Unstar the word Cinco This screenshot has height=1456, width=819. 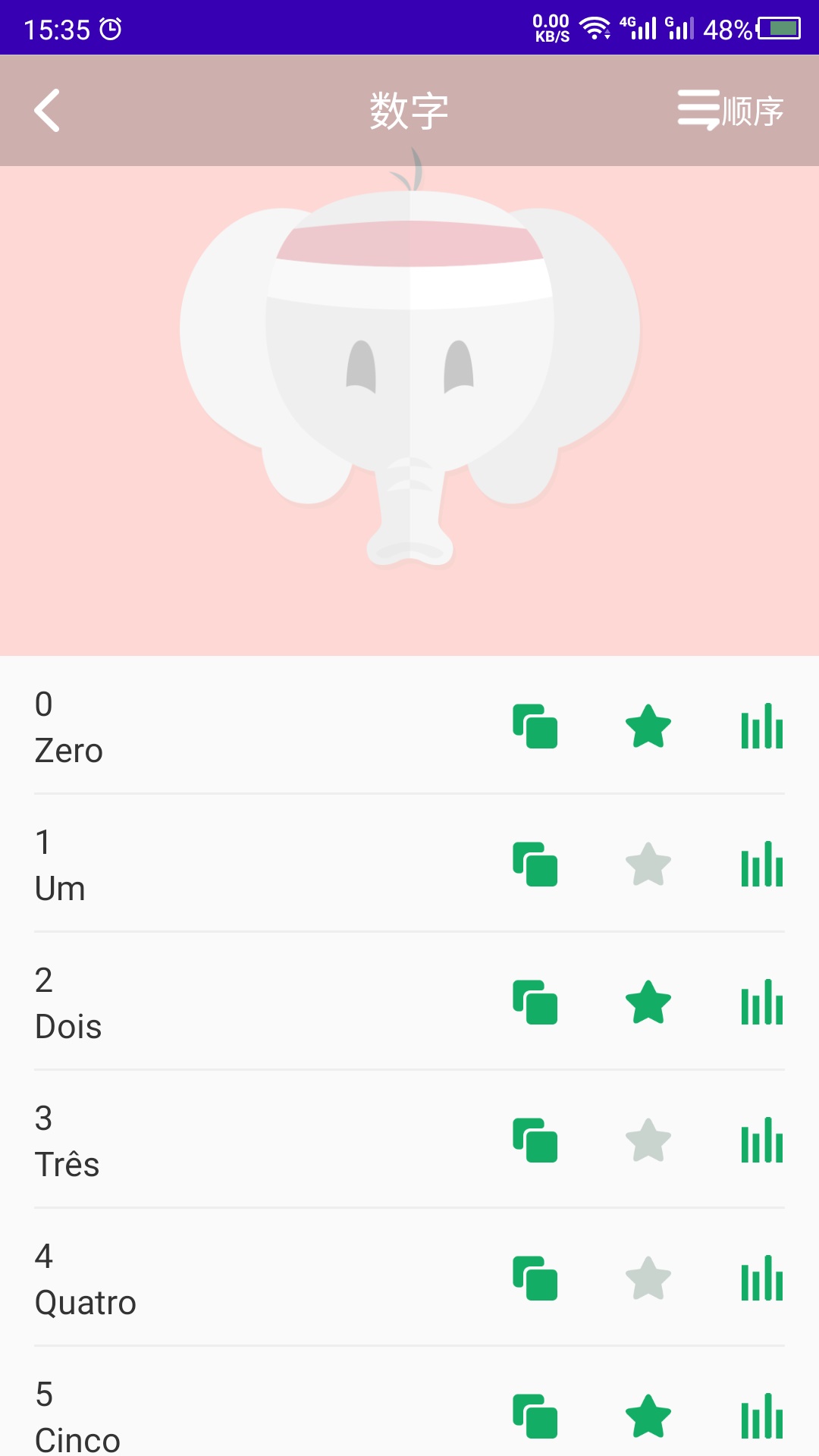[648, 1417]
